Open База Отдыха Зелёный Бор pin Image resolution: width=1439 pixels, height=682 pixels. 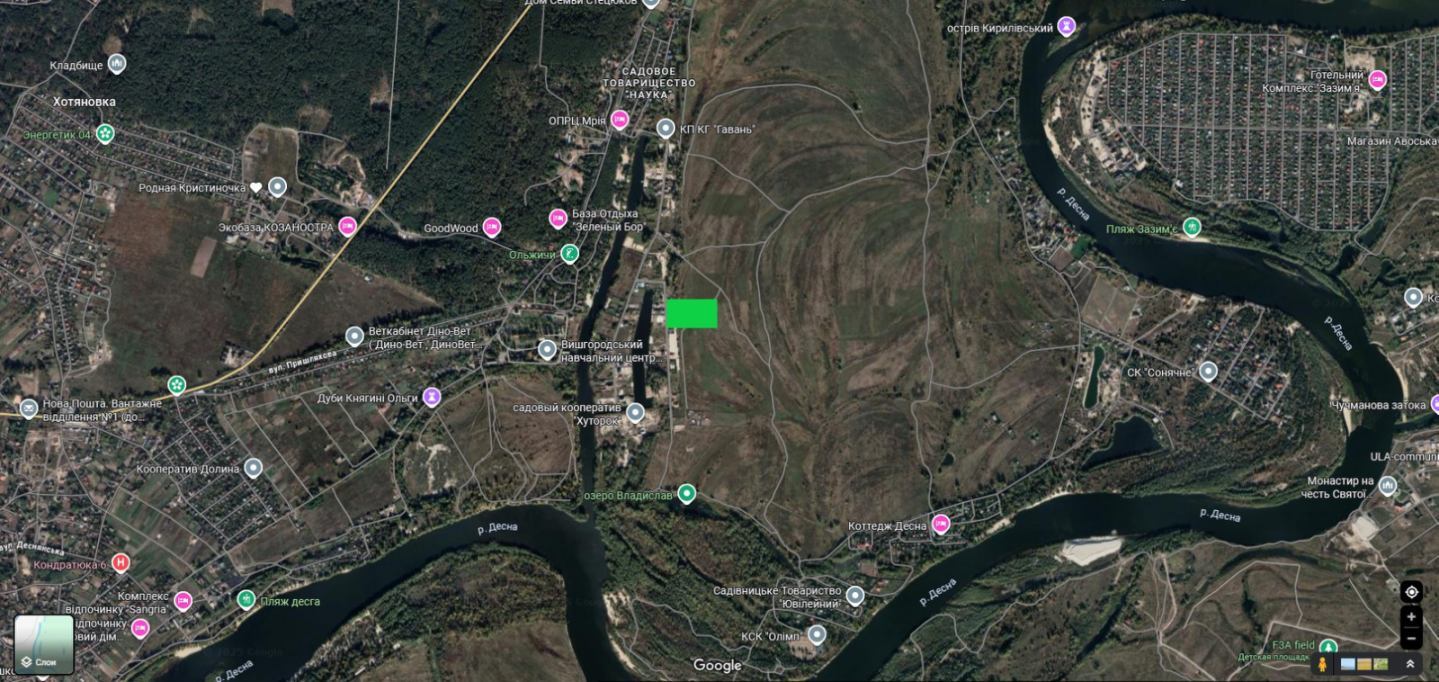[558, 218]
